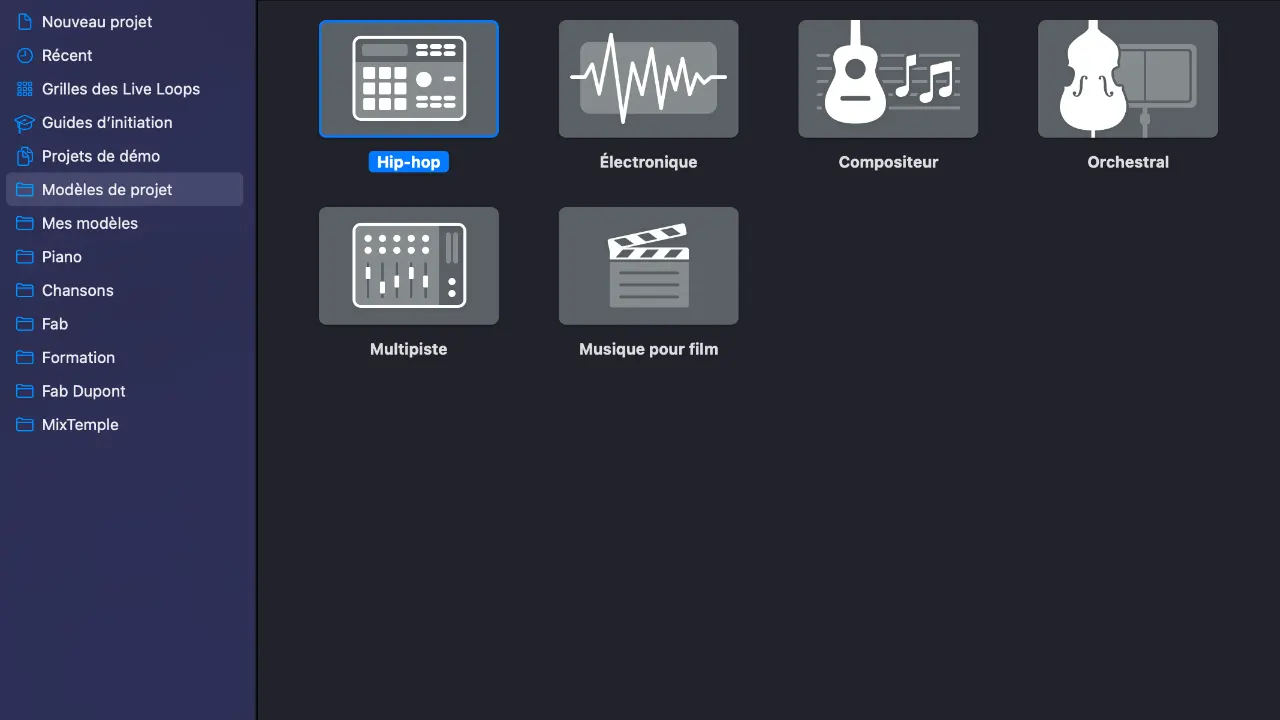This screenshot has width=1280, height=720.
Task: Select Modèles de projet in sidebar
Action: (x=106, y=190)
